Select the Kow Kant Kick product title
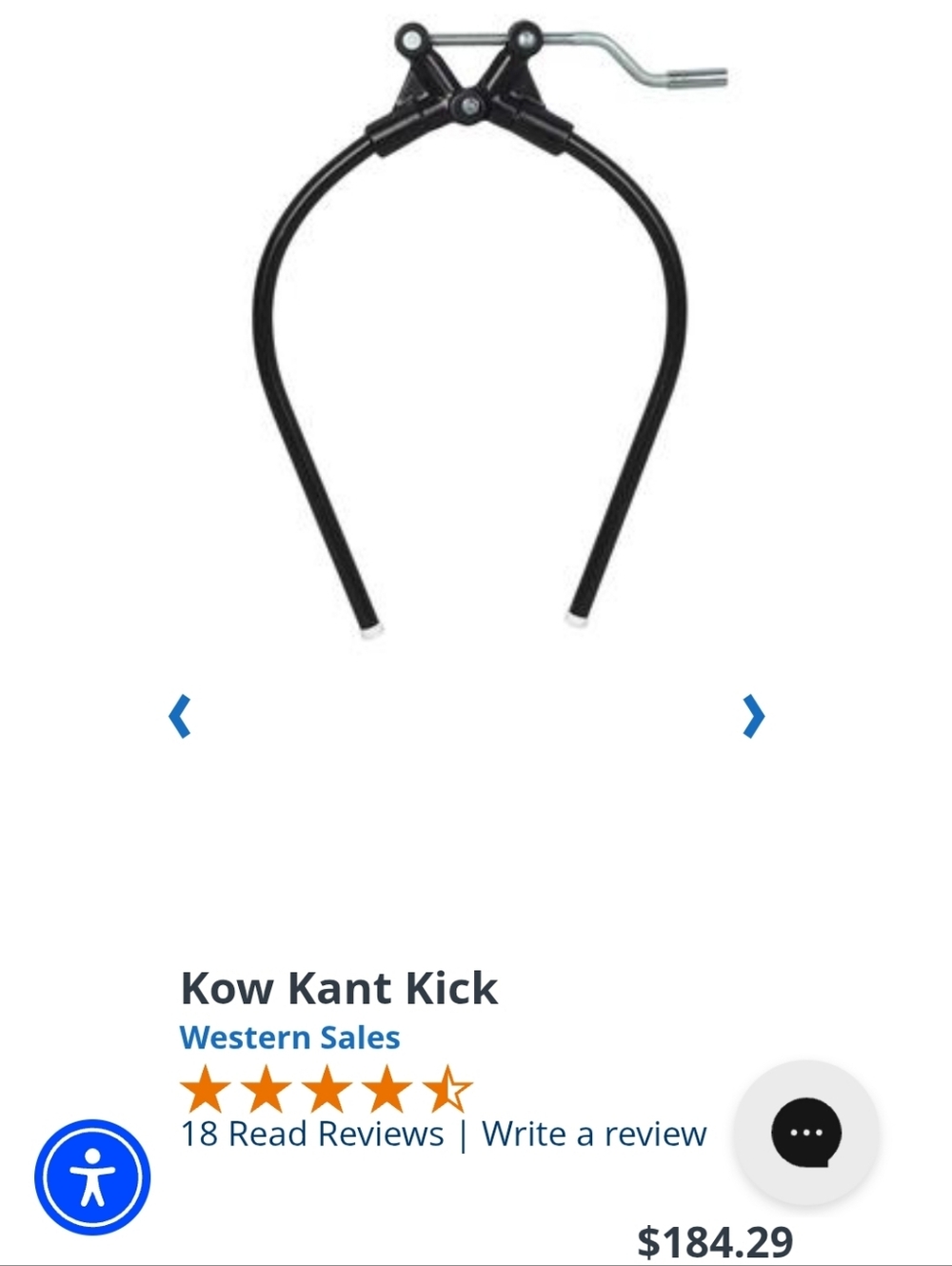 tap(338, 988)
